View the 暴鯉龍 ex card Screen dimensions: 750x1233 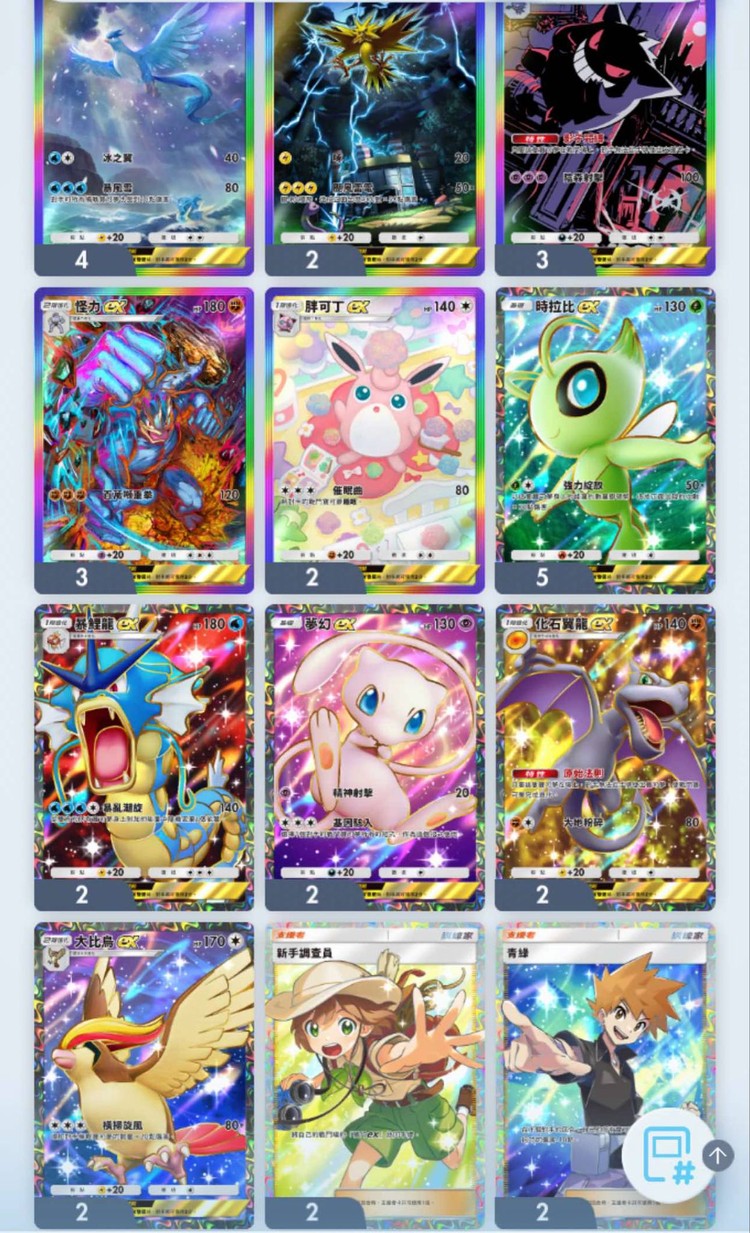144,745
